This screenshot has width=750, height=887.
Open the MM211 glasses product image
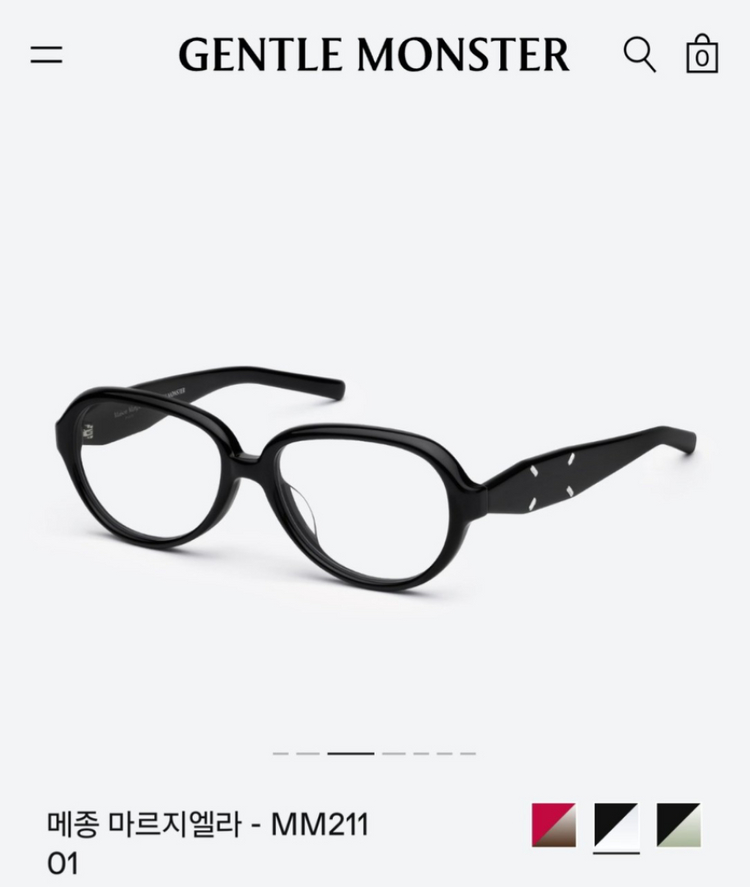375,470
